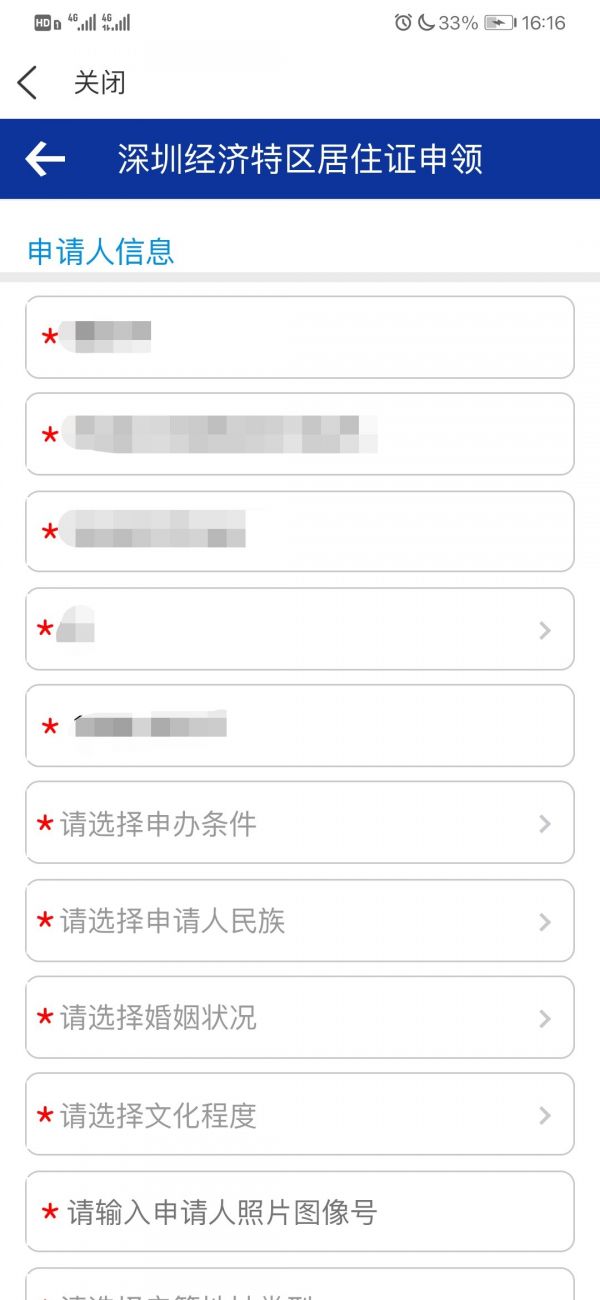Focus the 请输入申请人照片图像号 field
600x1300 pixels.
click(300, 1212)
